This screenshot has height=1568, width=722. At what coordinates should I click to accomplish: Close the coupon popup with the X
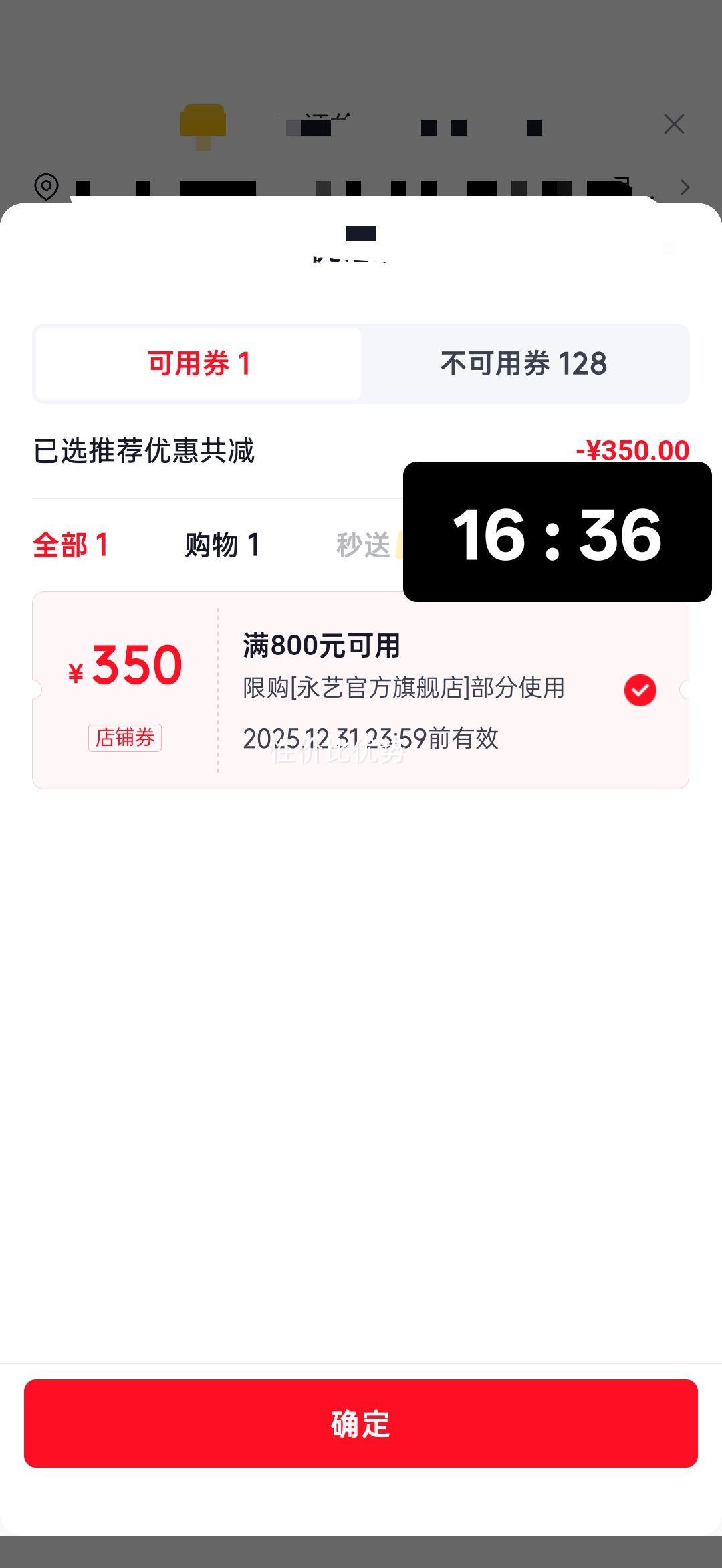(673, 124)
